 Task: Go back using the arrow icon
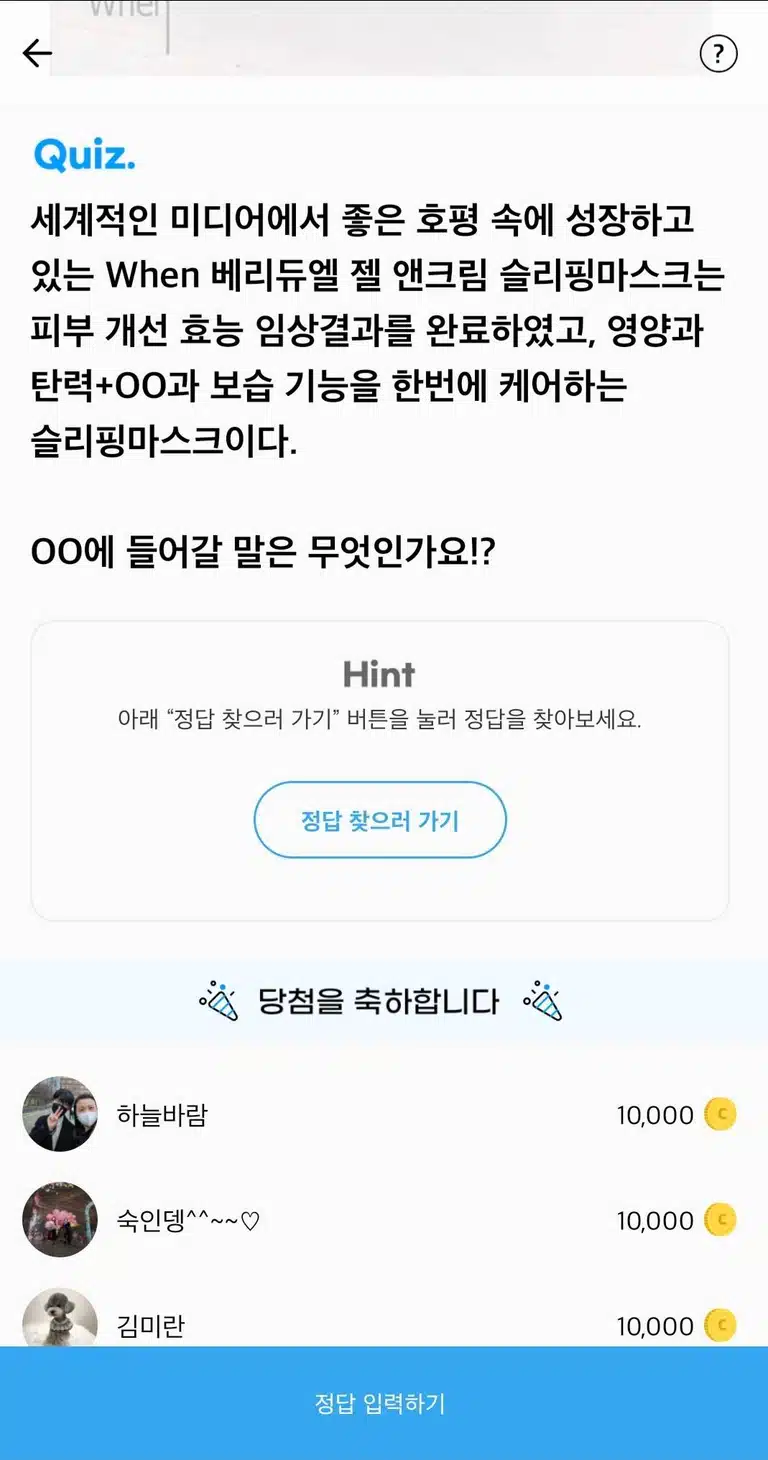[x=37, y=53]
